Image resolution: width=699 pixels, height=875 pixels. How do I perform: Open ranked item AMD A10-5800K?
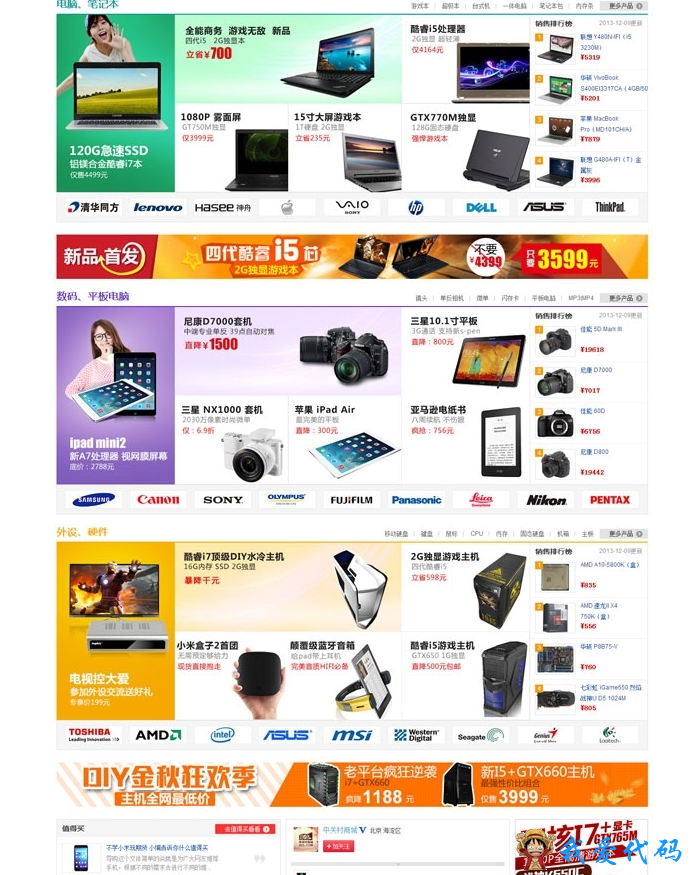point(610,565)
